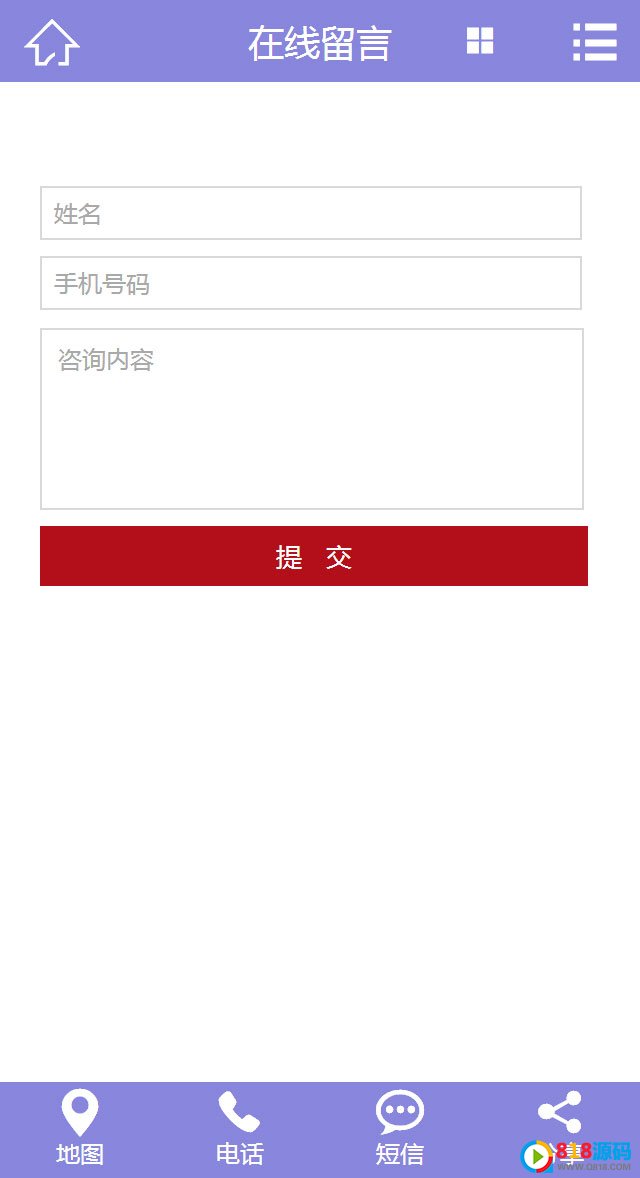Focus the 姓名 name field
The width and height of the screenshot is (640, 1178).
point(311,213)
